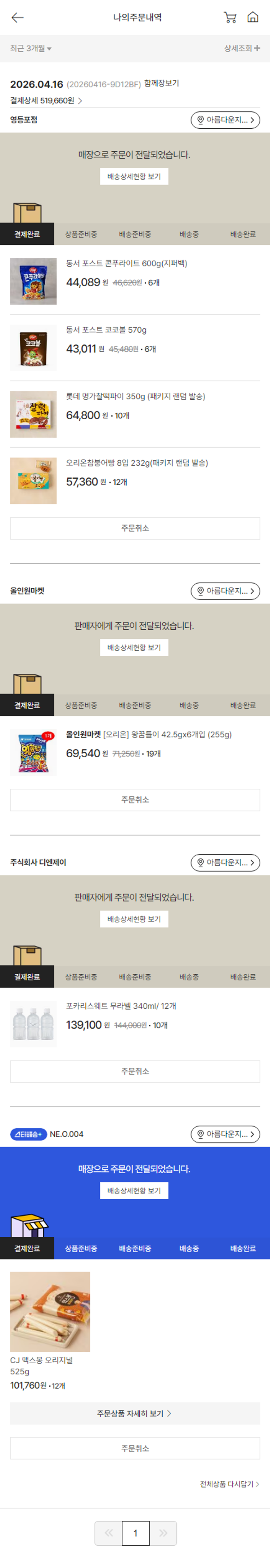Tap 주문상품 자세히 보기
Image resolution: width=270 pixels, height=1568 pixels.
pos(135,1413)
